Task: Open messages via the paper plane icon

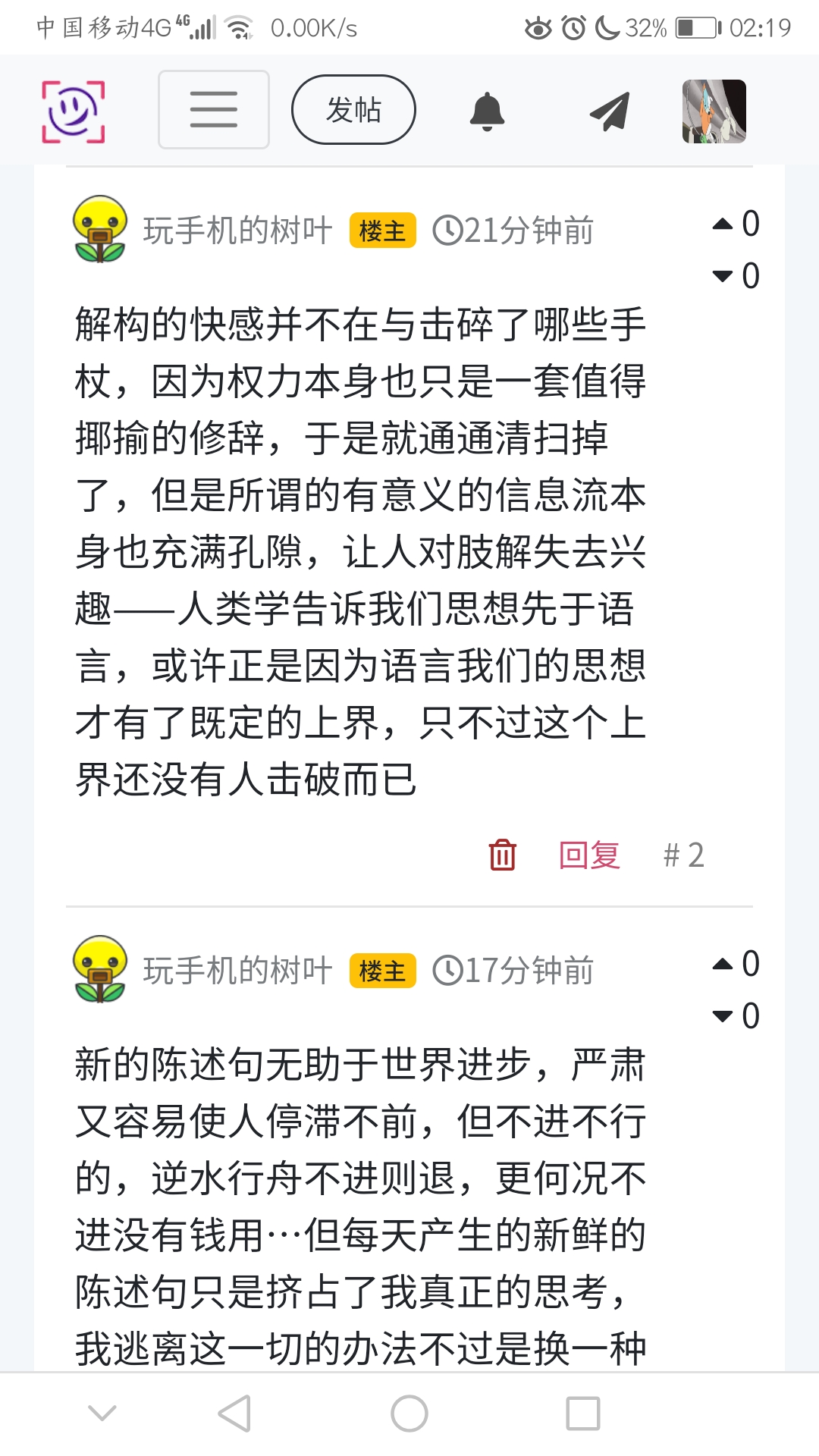Action: 610,111
